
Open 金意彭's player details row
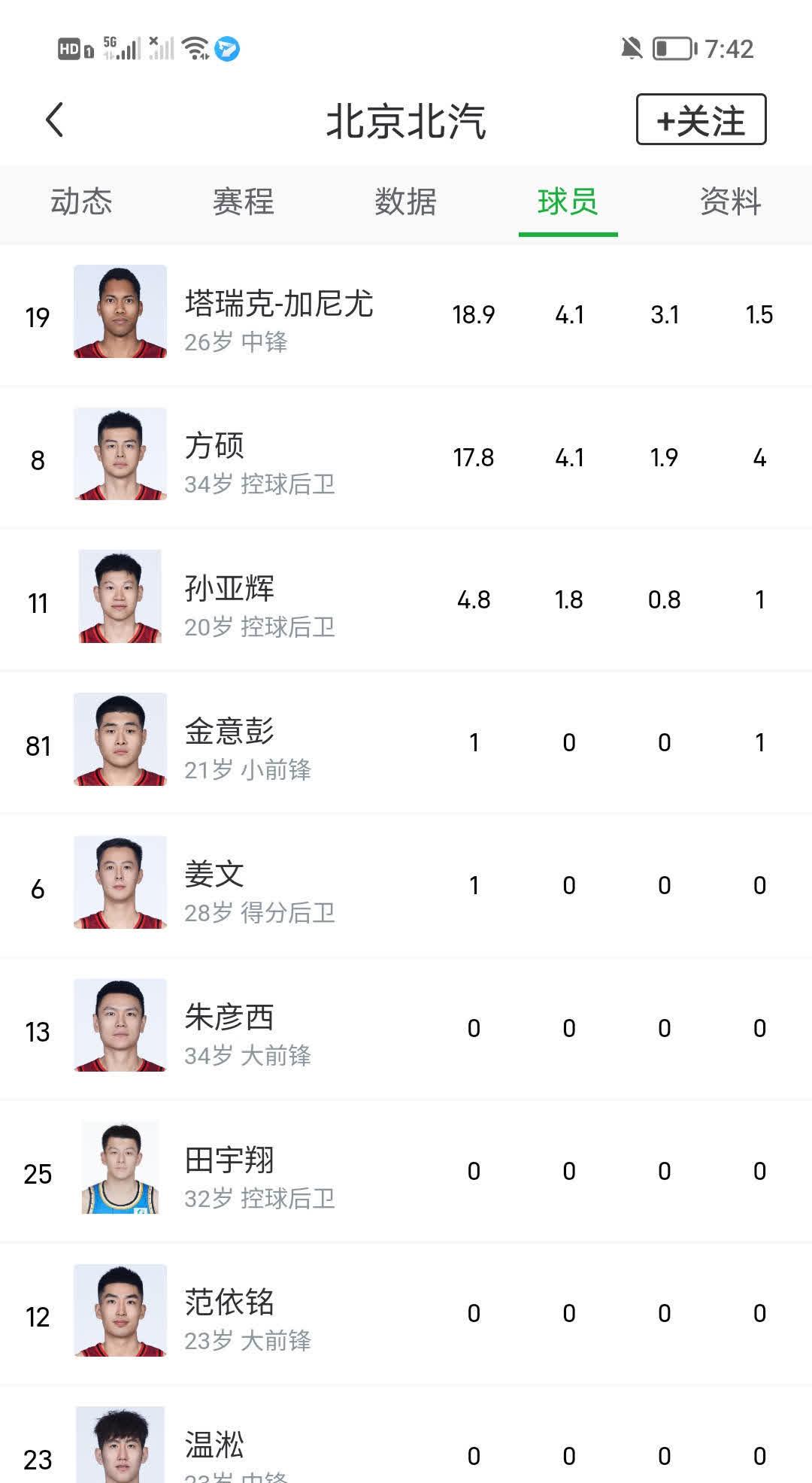pyautogui.click(x=229, y=741)
